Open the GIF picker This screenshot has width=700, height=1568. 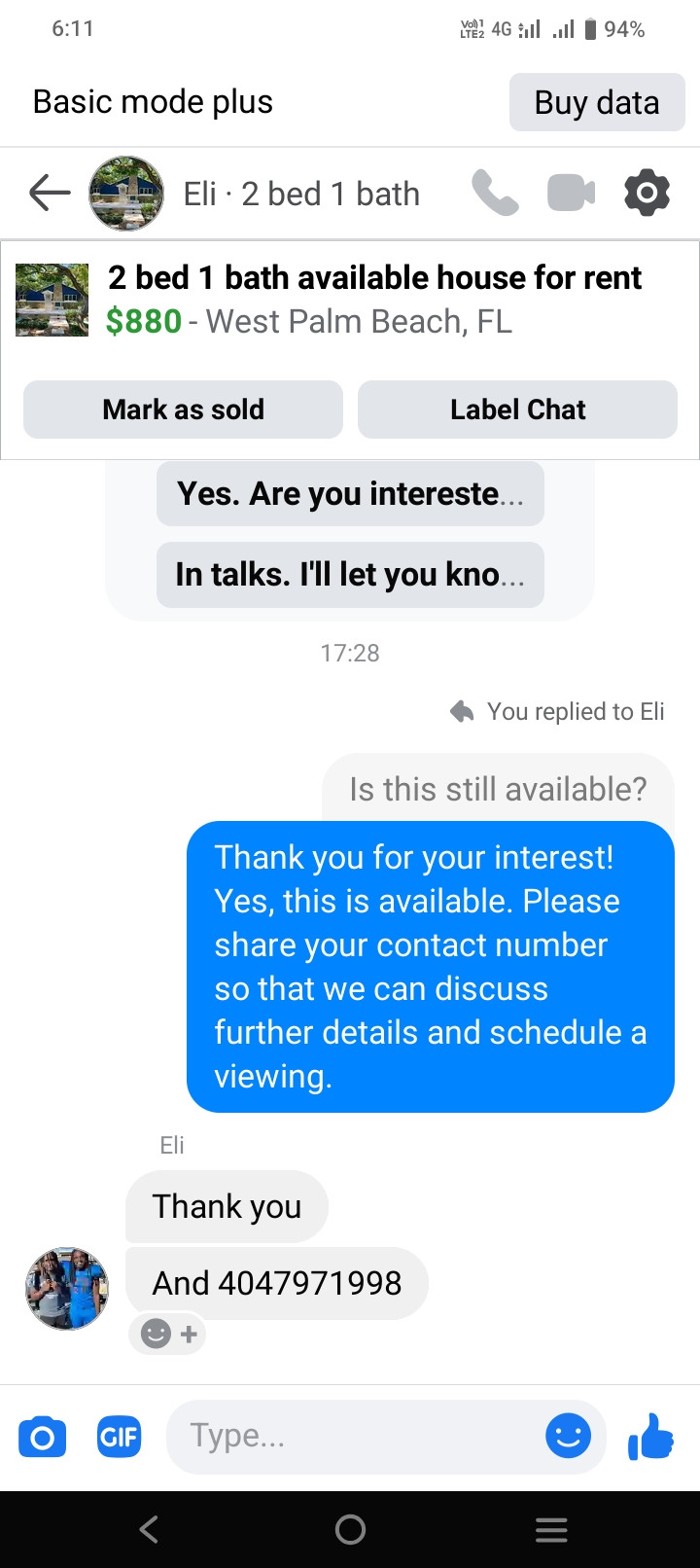119,1437
